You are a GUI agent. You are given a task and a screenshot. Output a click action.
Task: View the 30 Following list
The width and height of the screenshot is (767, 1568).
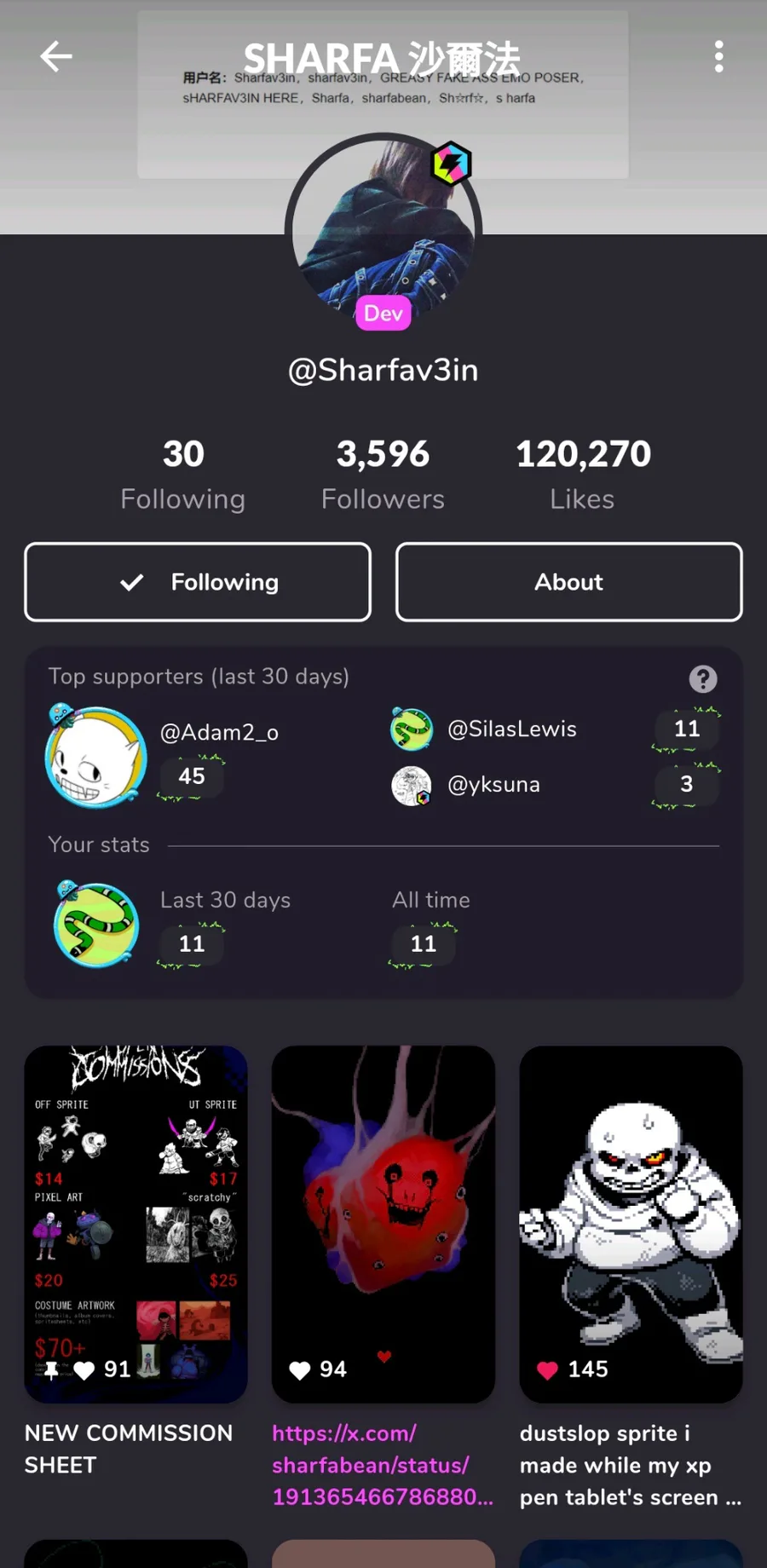click(183, 474)
